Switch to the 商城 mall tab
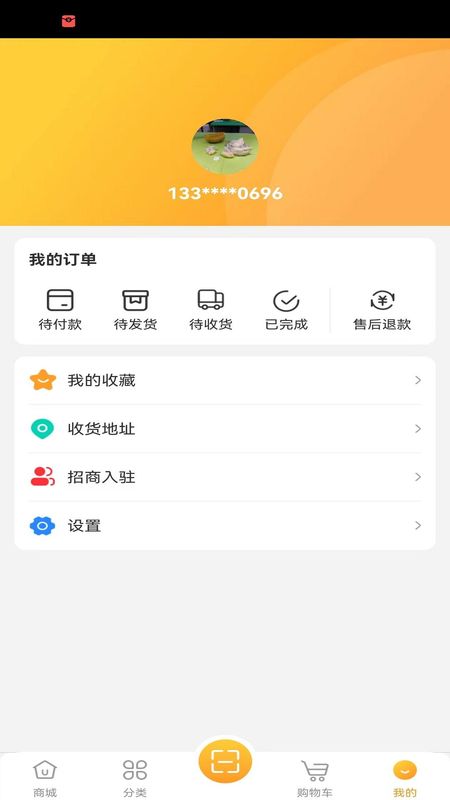This screenshot has height=800, width=450. point(45,778)
